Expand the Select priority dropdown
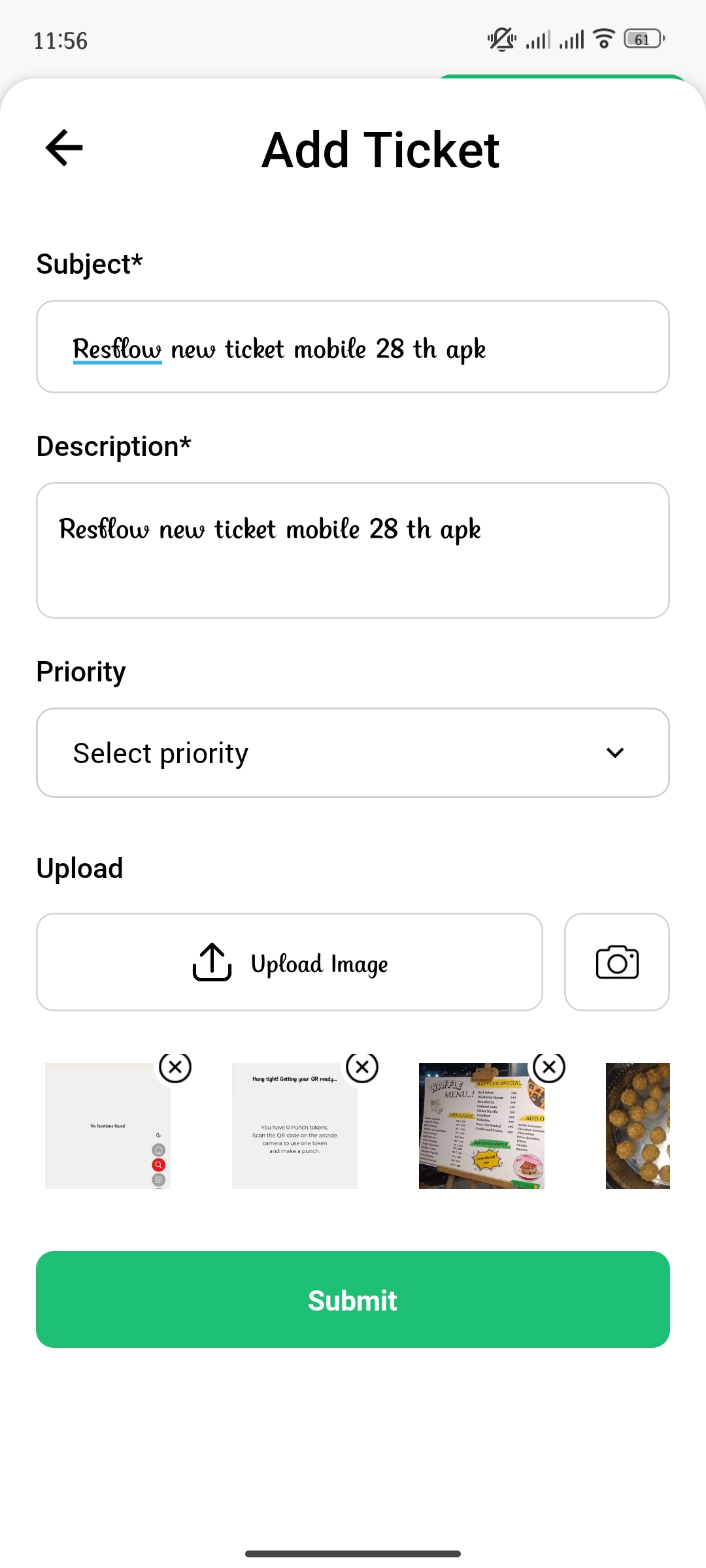The image size is (706, 1568). point(353,753)
